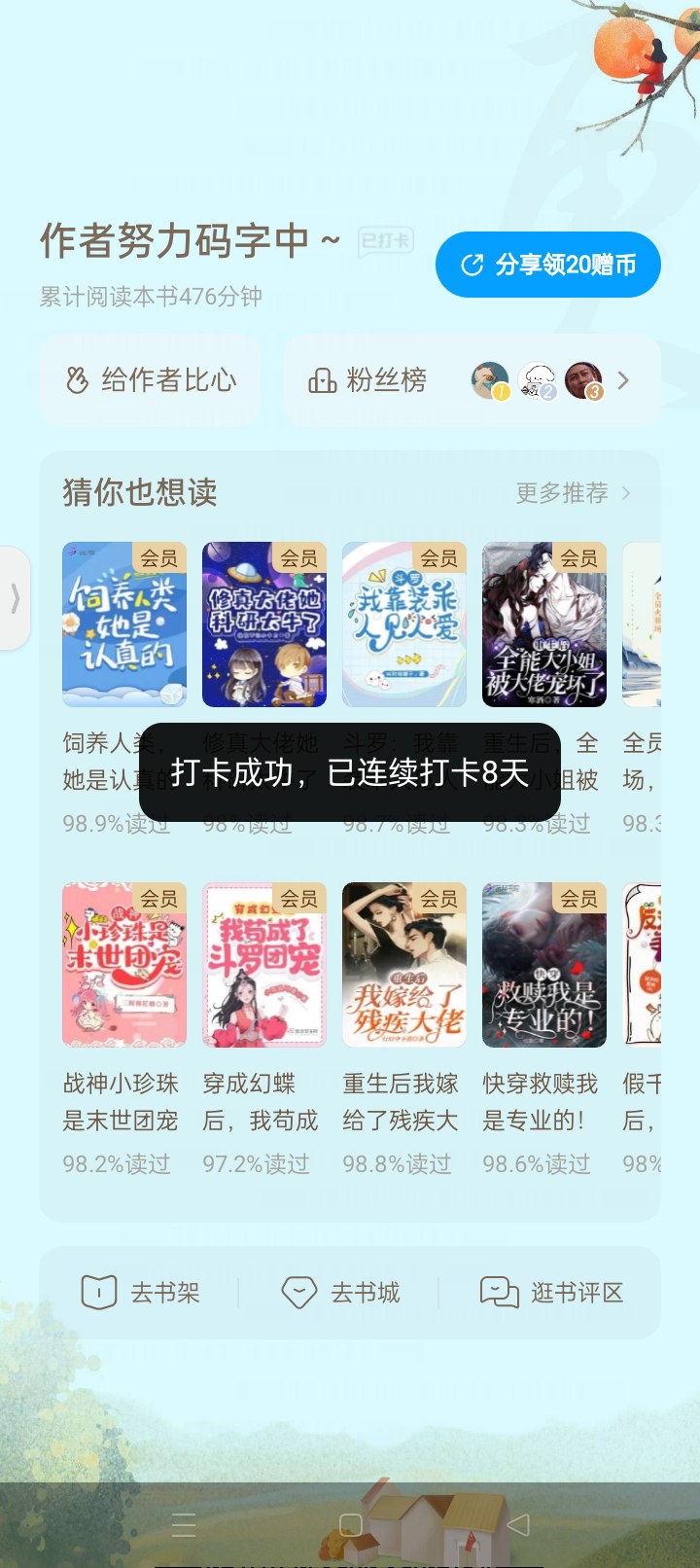Open the 粉丝榜 fan ranking
700x1568 pixels.
(x=472, y=380)
